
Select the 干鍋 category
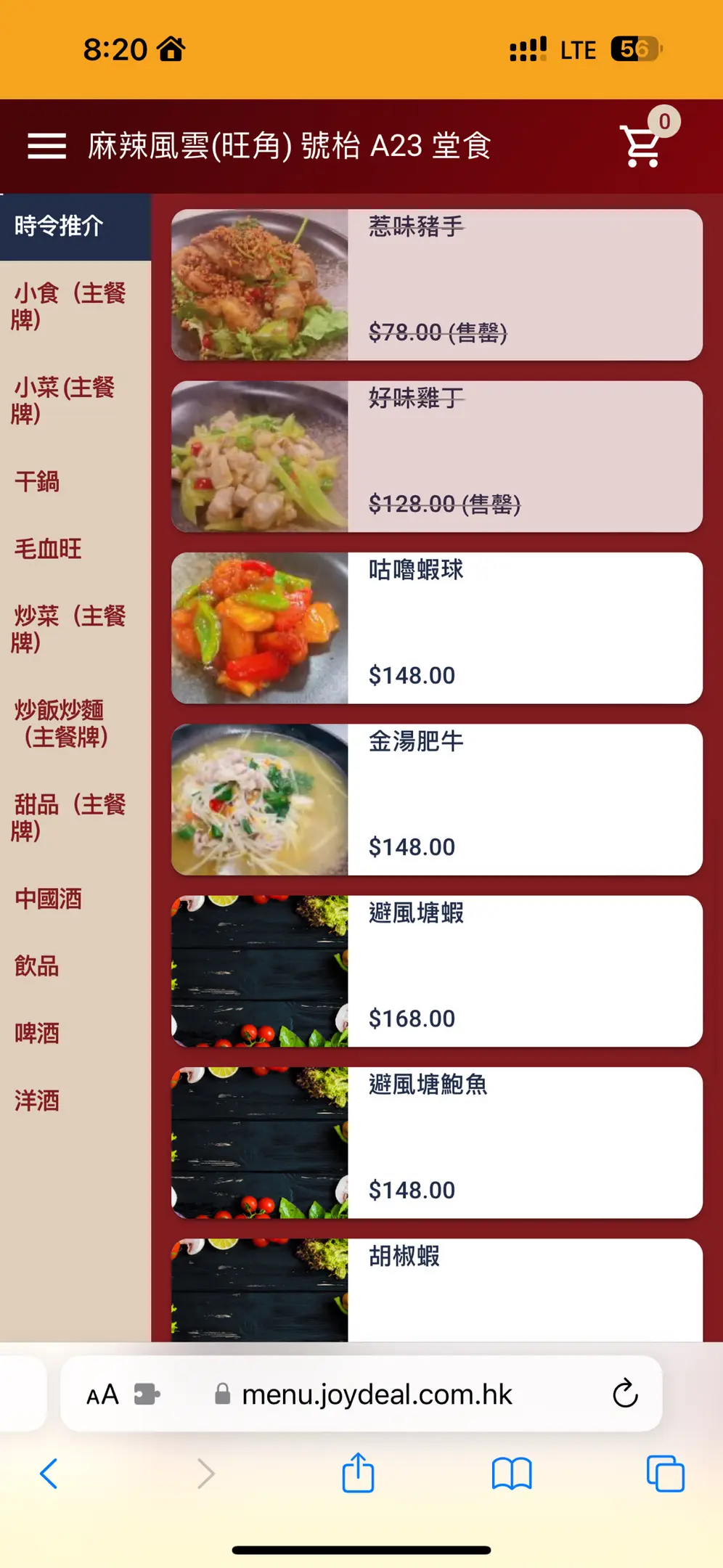point(38,481)
